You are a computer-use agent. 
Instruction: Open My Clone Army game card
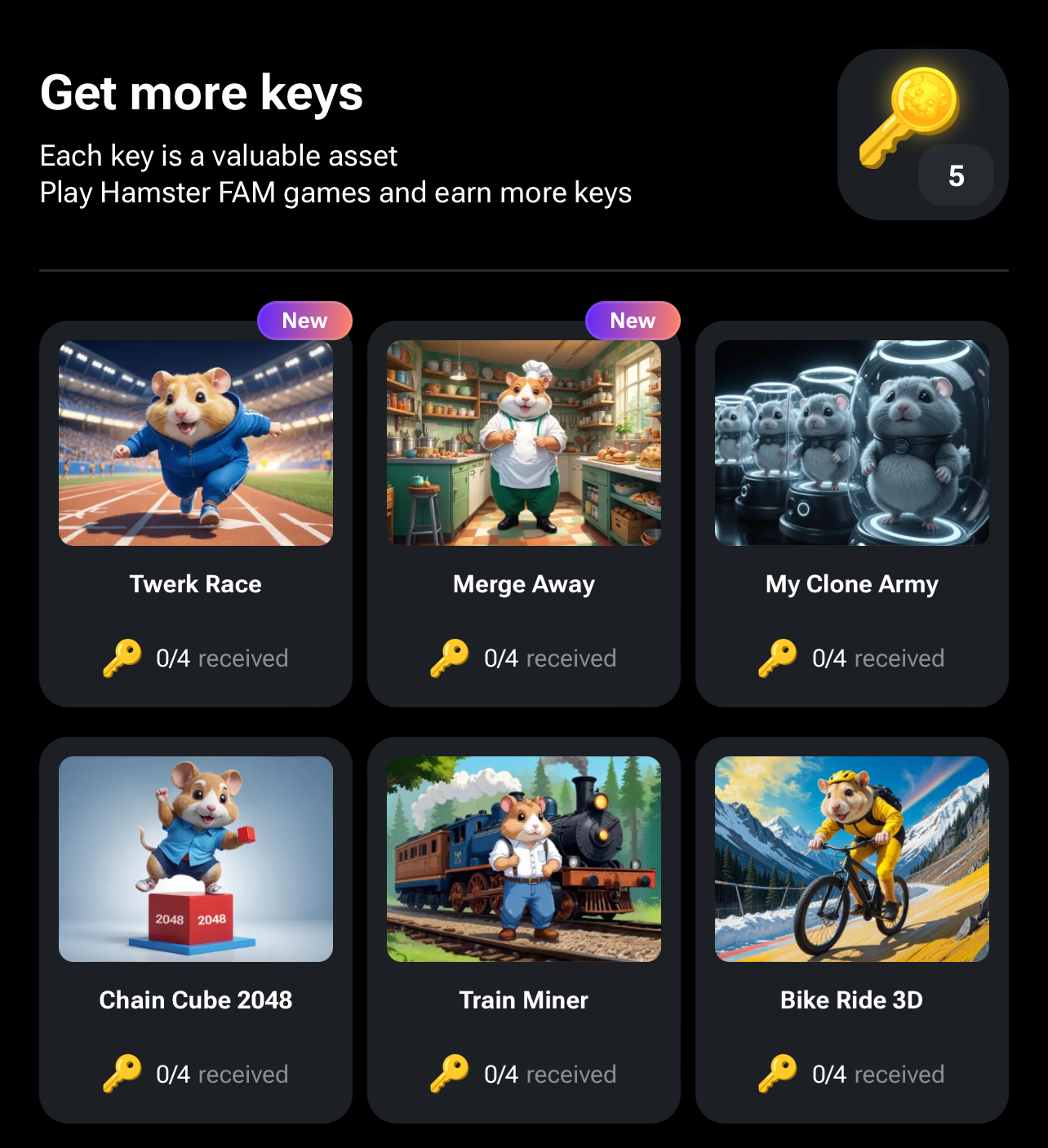(852, 514)
